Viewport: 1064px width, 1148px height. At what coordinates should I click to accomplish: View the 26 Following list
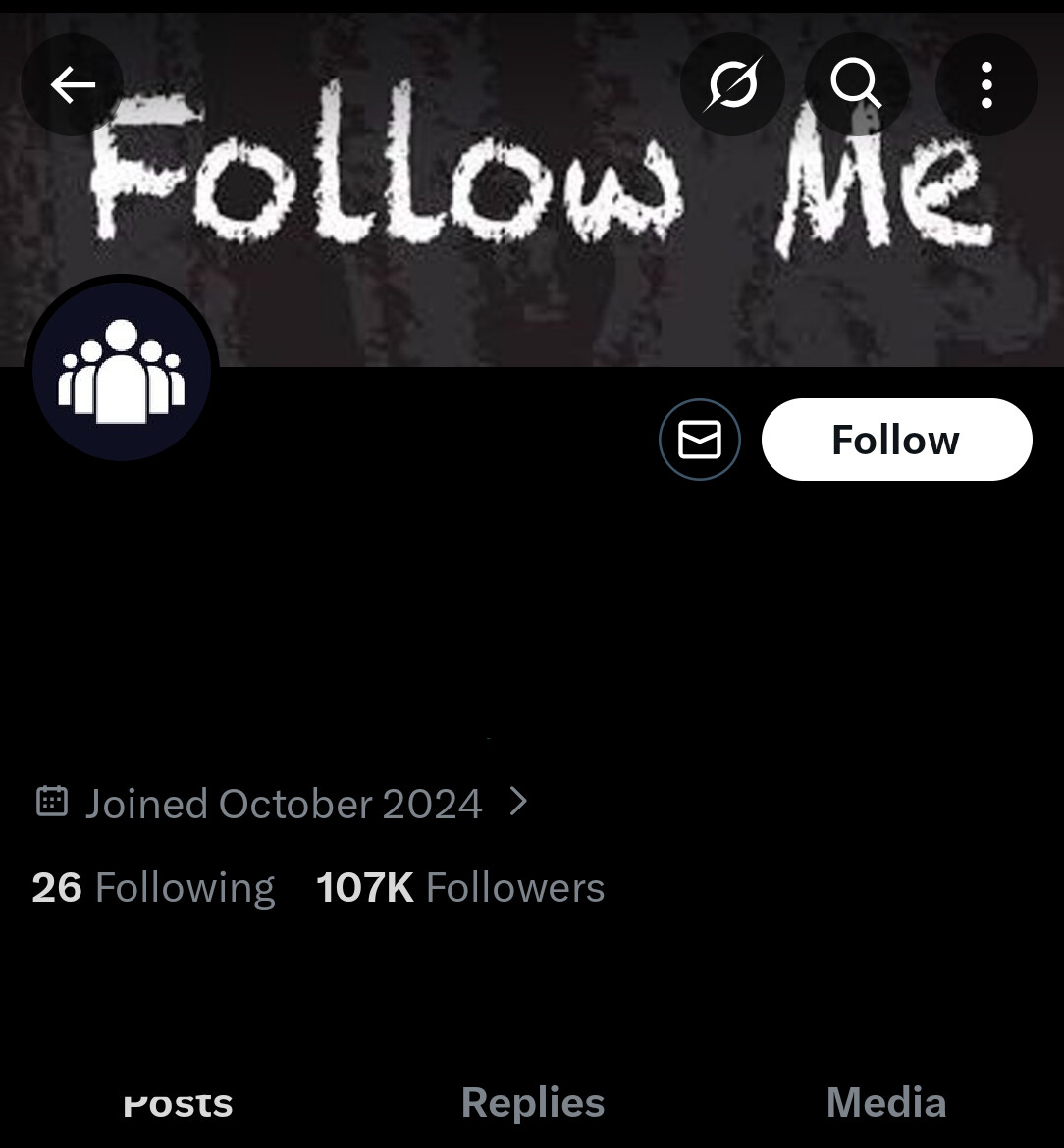pyautogui.click(x=153, y=888)
